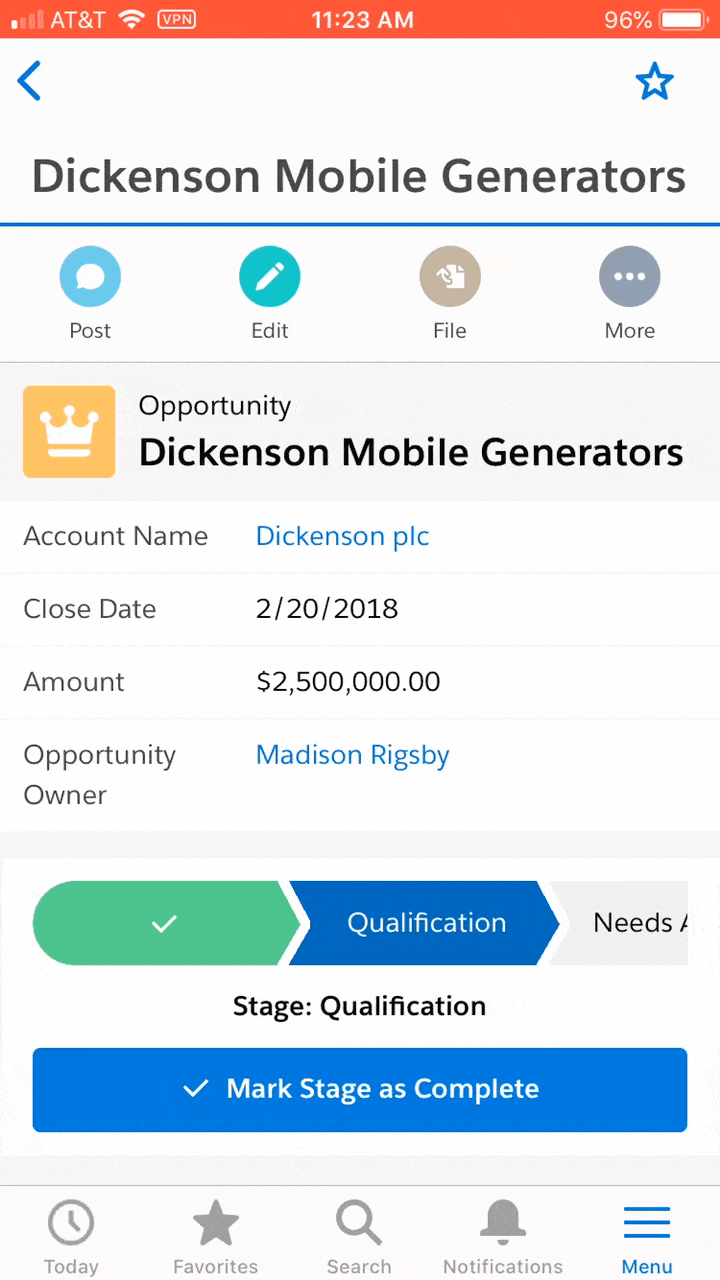
Task: Open the Favorites tab
Action: pyautogui.click(x=215, y=1237)
